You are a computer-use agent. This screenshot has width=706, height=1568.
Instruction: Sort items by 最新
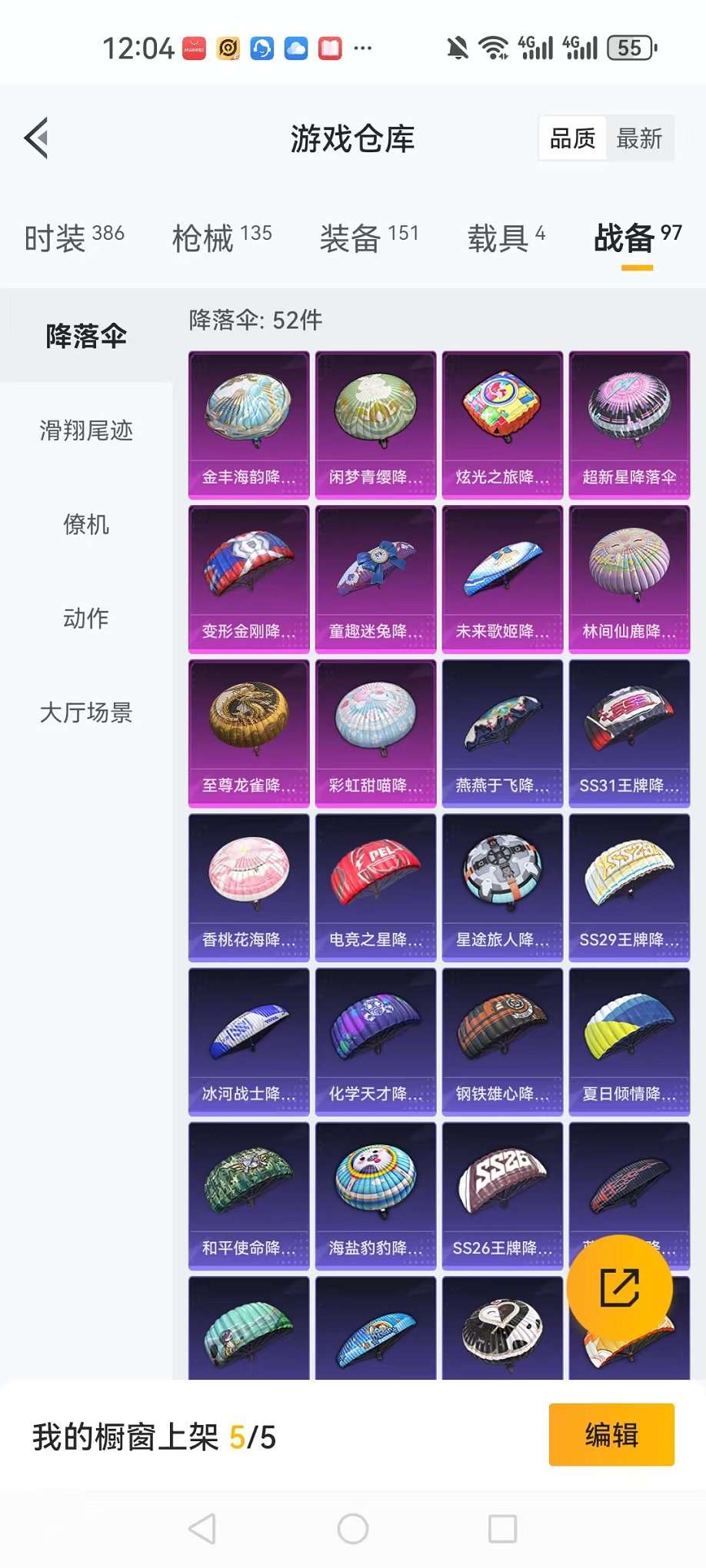pyautogui.click(x=639, y=138)
